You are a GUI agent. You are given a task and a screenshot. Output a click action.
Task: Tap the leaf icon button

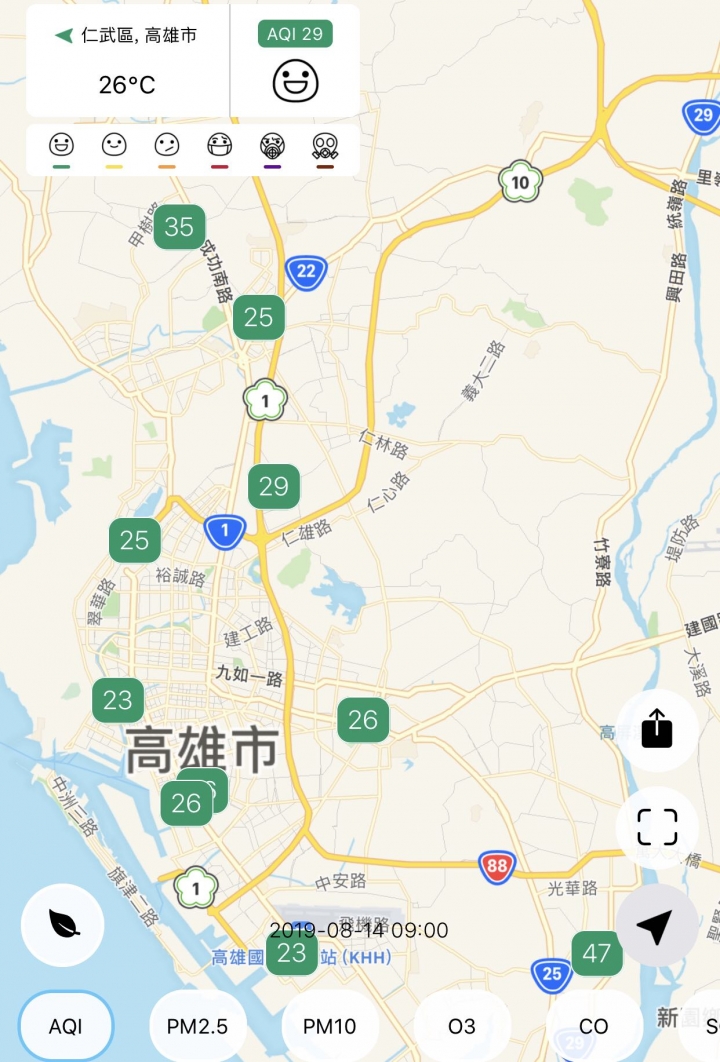coord(63,925)
